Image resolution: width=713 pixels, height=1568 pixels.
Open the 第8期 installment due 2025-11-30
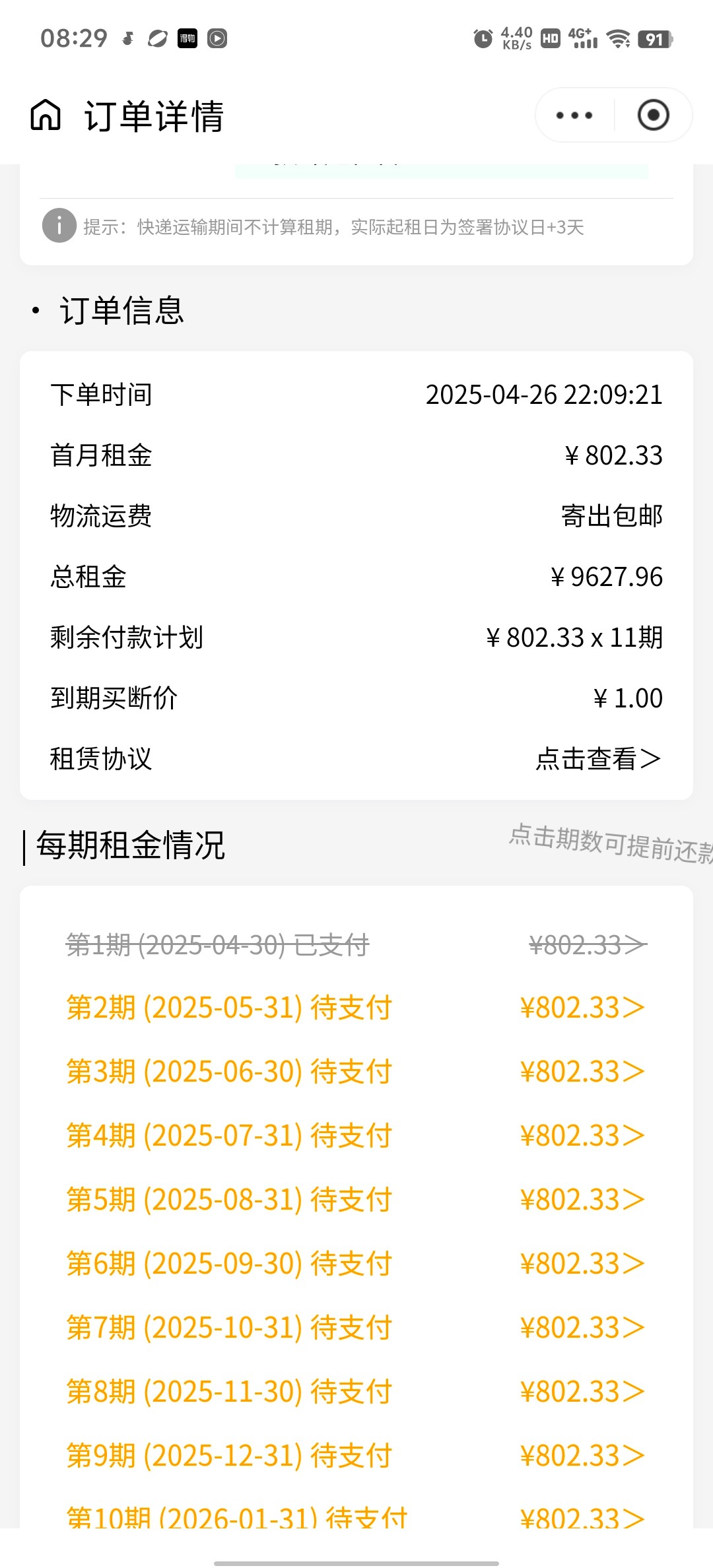tap(356, 1392)
